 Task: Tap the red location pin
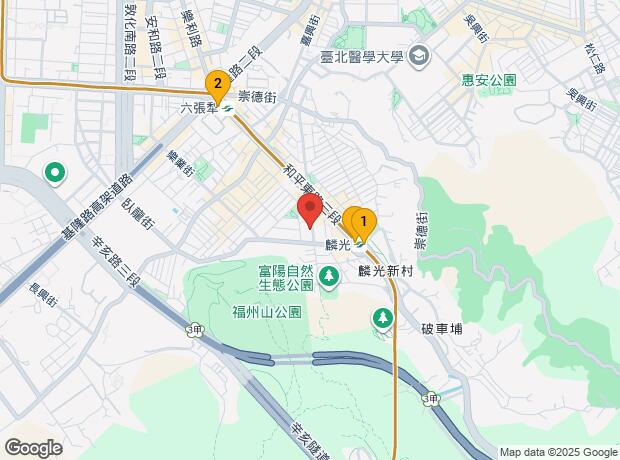[310, 211]
